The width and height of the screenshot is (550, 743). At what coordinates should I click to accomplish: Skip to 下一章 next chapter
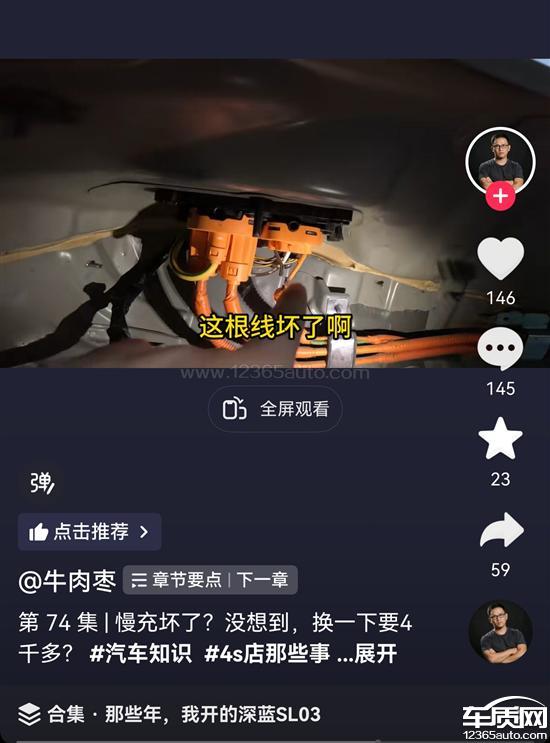[x=262, y=580]
